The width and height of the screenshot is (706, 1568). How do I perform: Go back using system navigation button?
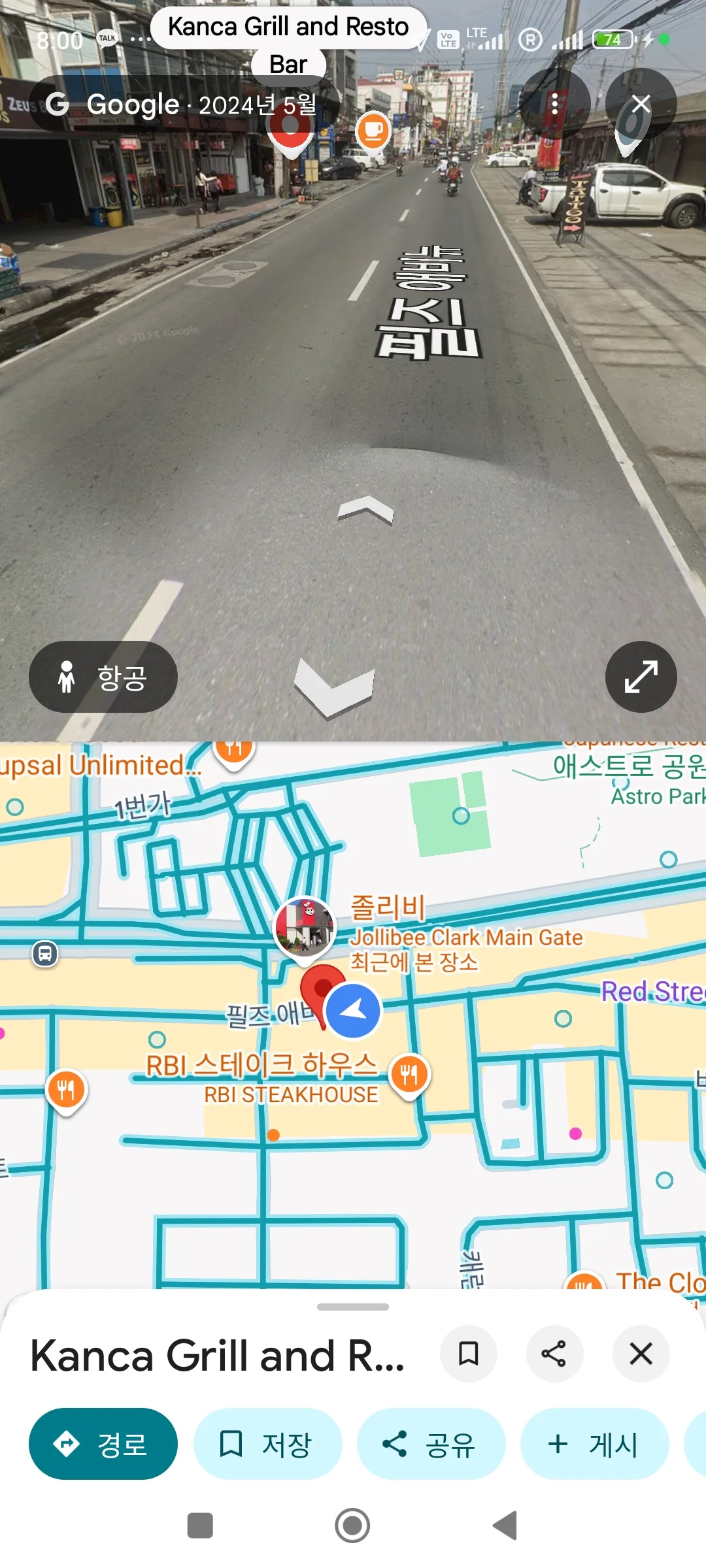(505, 1526)
